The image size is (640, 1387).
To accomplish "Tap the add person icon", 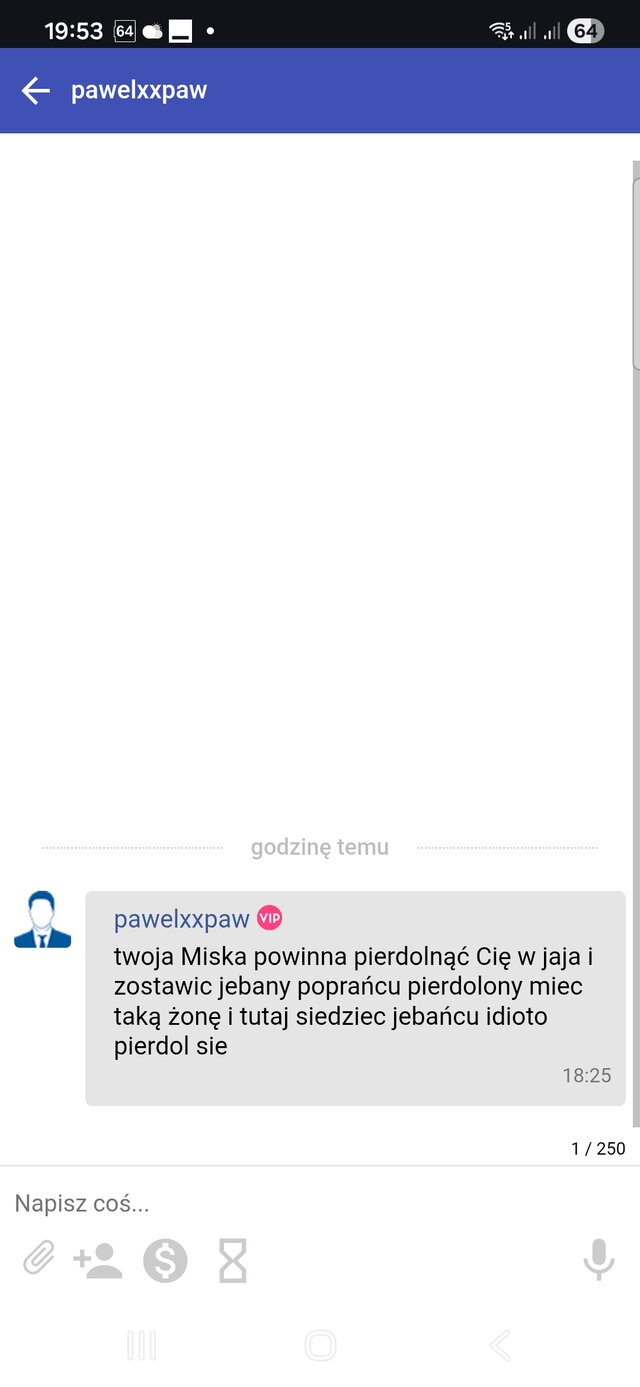I will coord(98,1260).
